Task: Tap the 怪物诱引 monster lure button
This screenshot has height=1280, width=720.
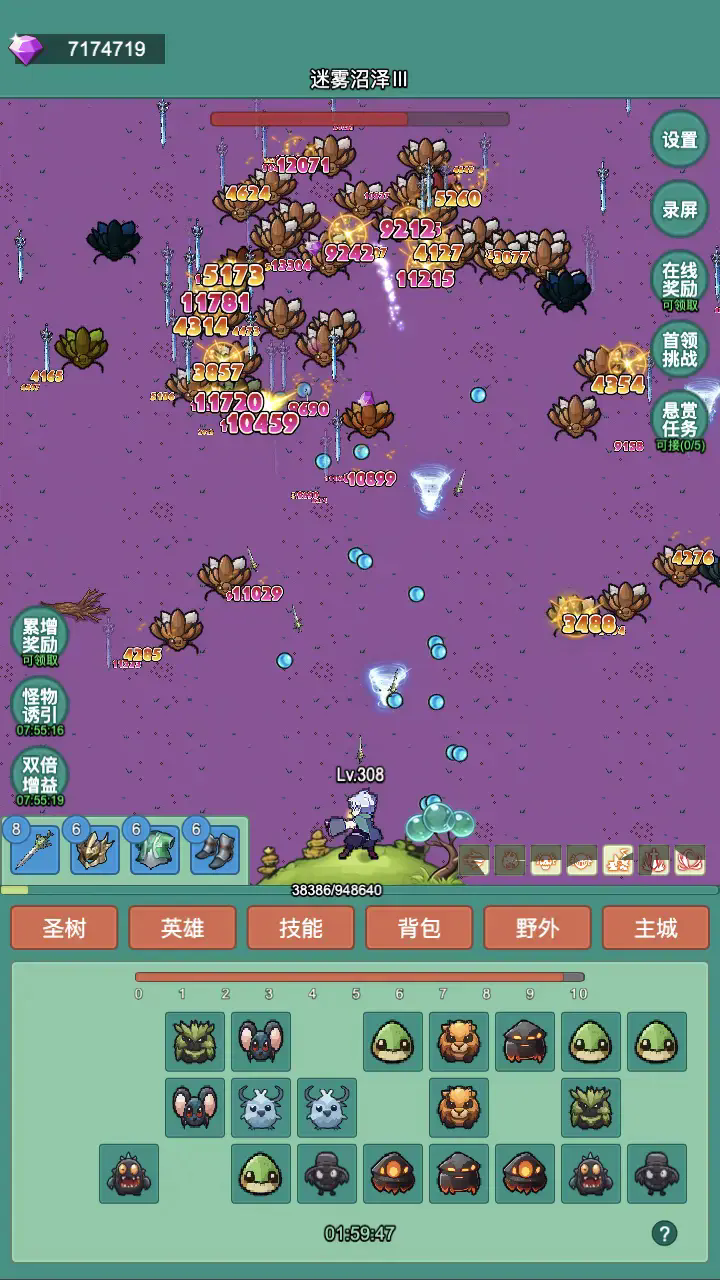Action: point(40,706)
